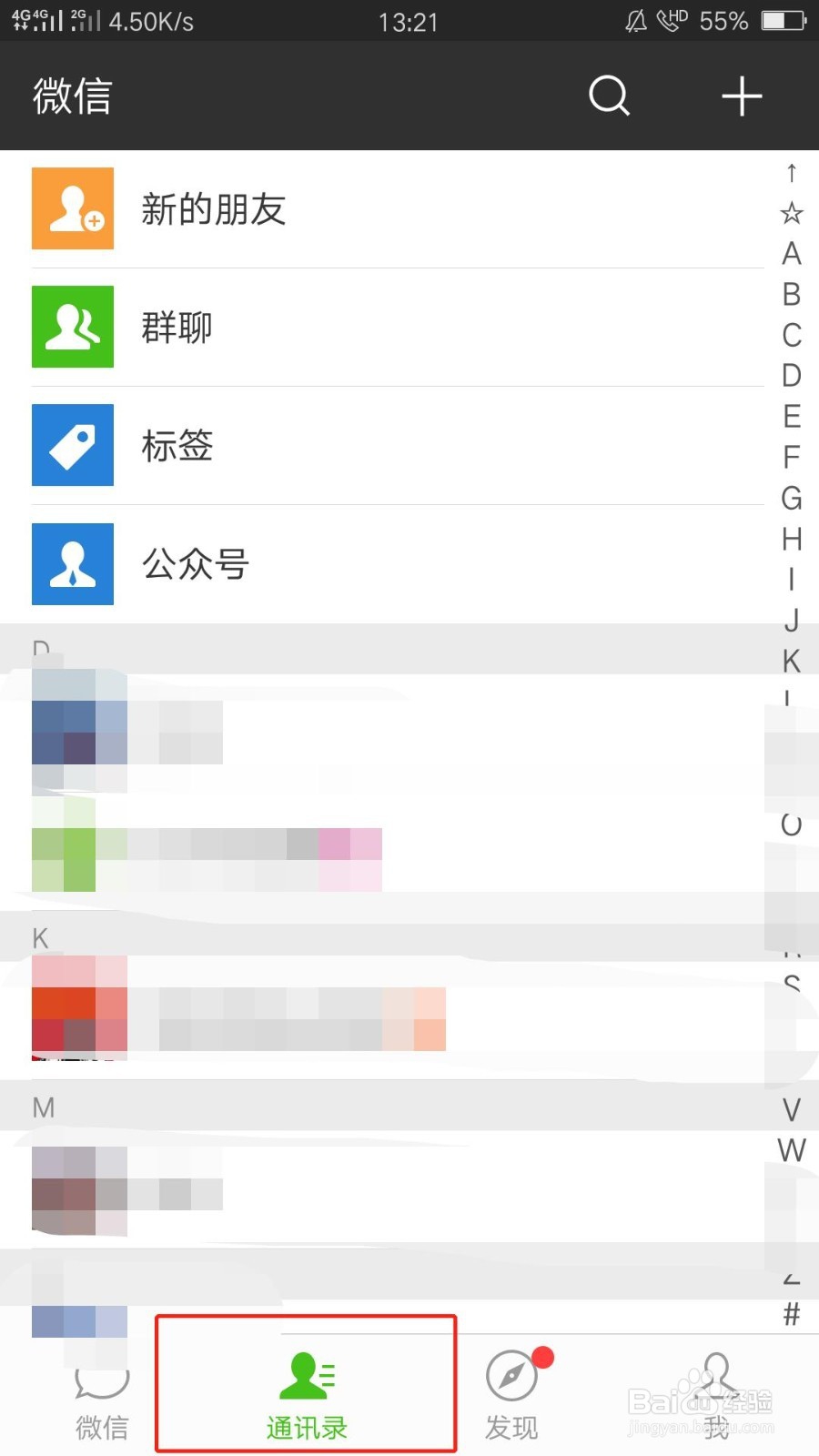Tap the red dot badge on Discover

[x=543, y=1357]
